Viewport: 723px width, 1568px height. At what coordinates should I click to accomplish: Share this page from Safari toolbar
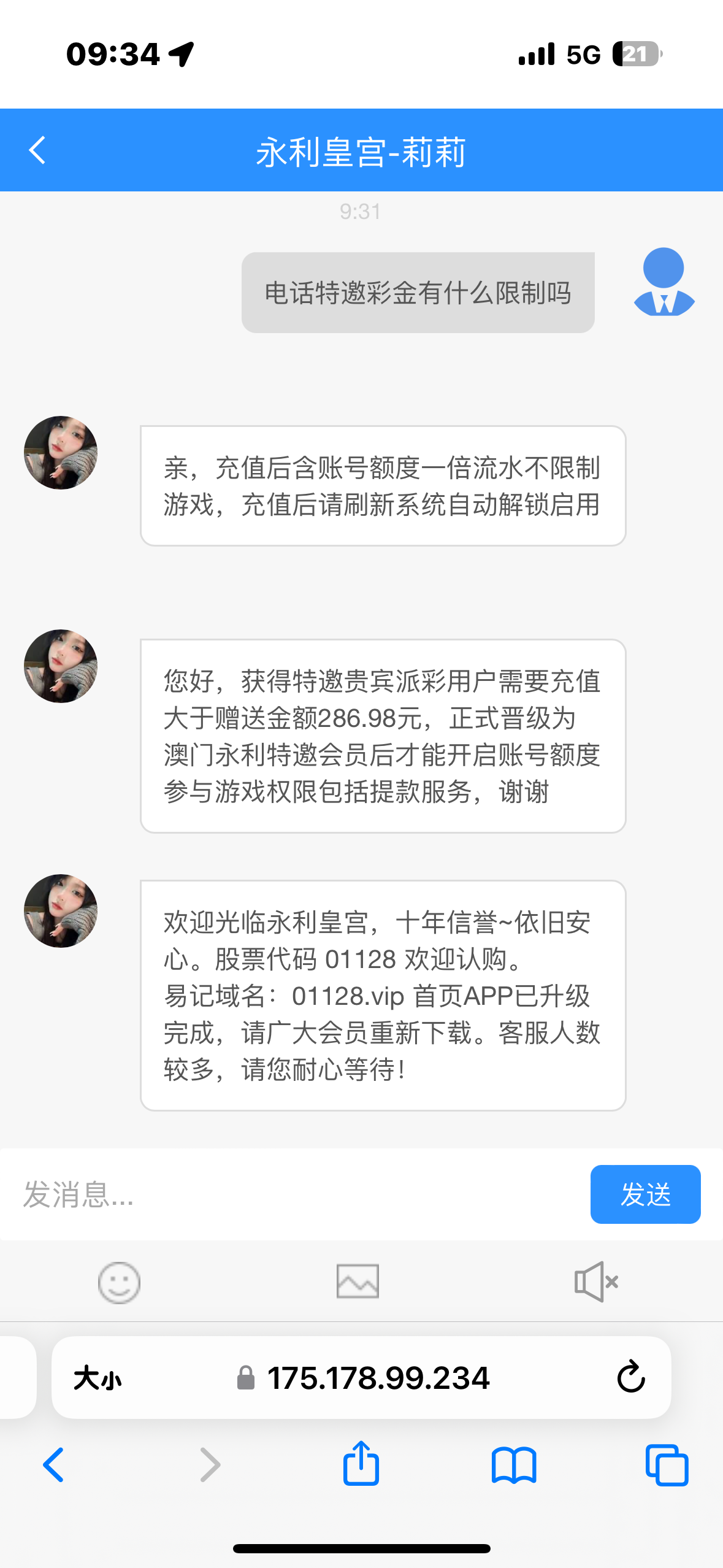361,1464
